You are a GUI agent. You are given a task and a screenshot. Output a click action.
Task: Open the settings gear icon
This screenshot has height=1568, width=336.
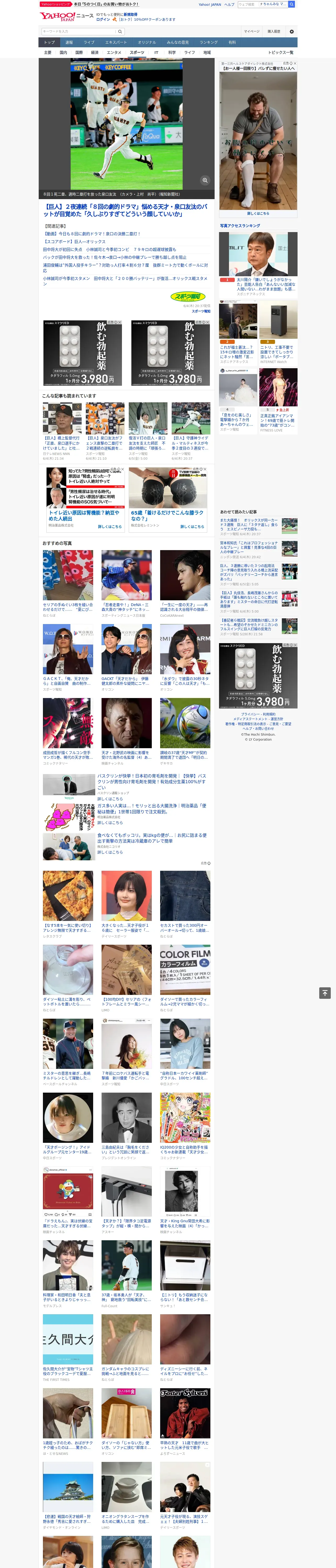point(292,32)
